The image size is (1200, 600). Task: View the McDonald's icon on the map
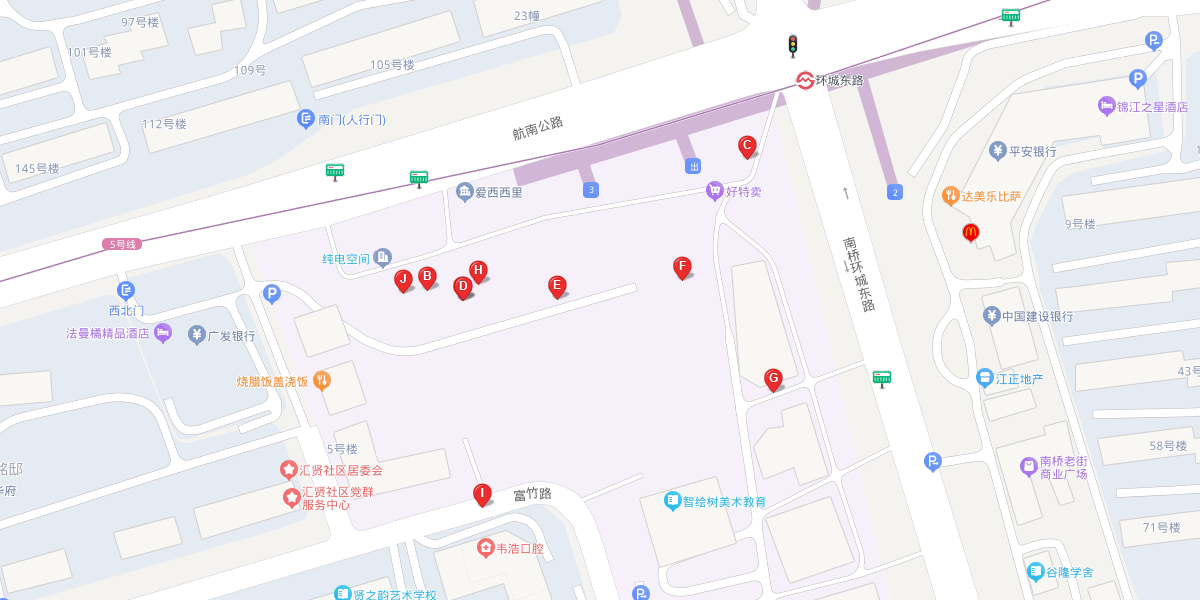(x=969, y=232)
